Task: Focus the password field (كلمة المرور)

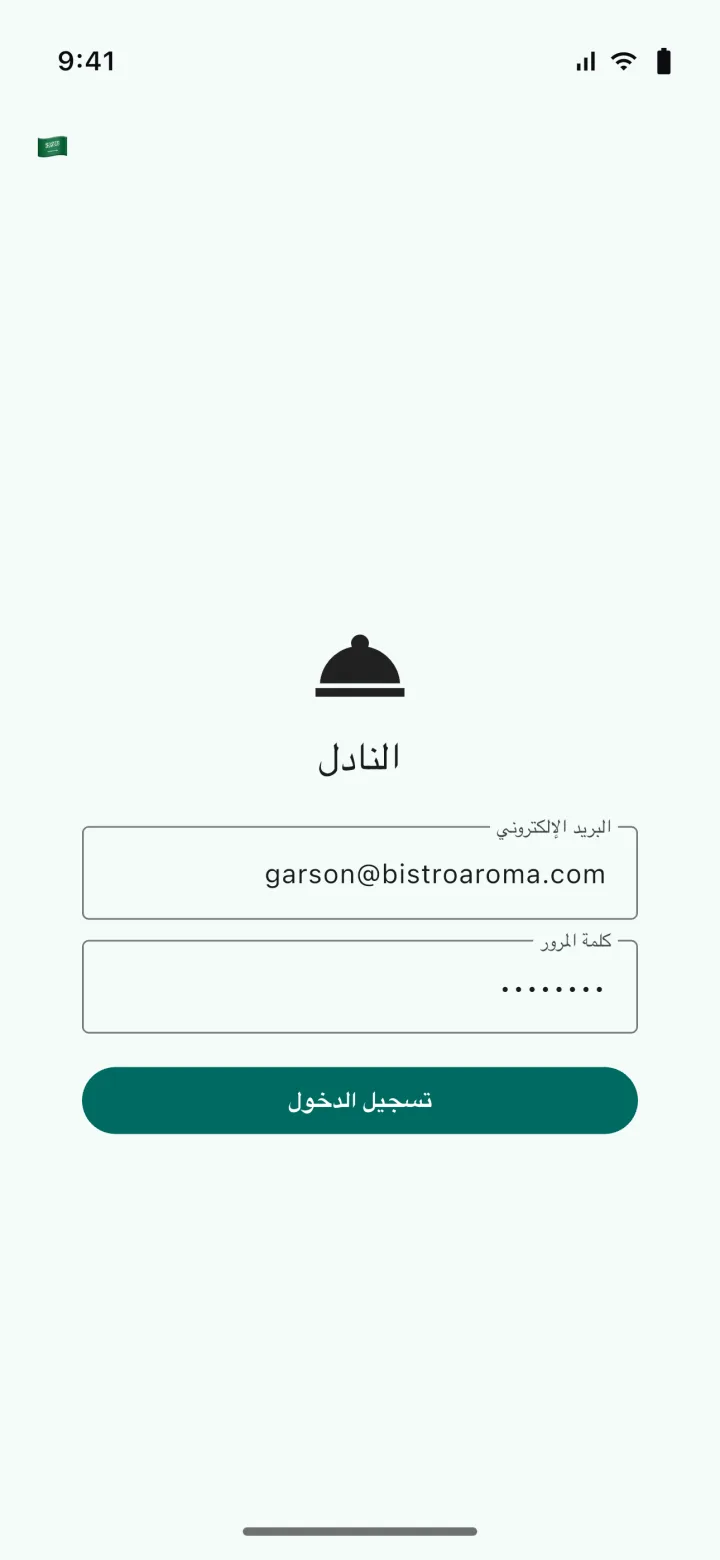Action: [x=360, y=987]
